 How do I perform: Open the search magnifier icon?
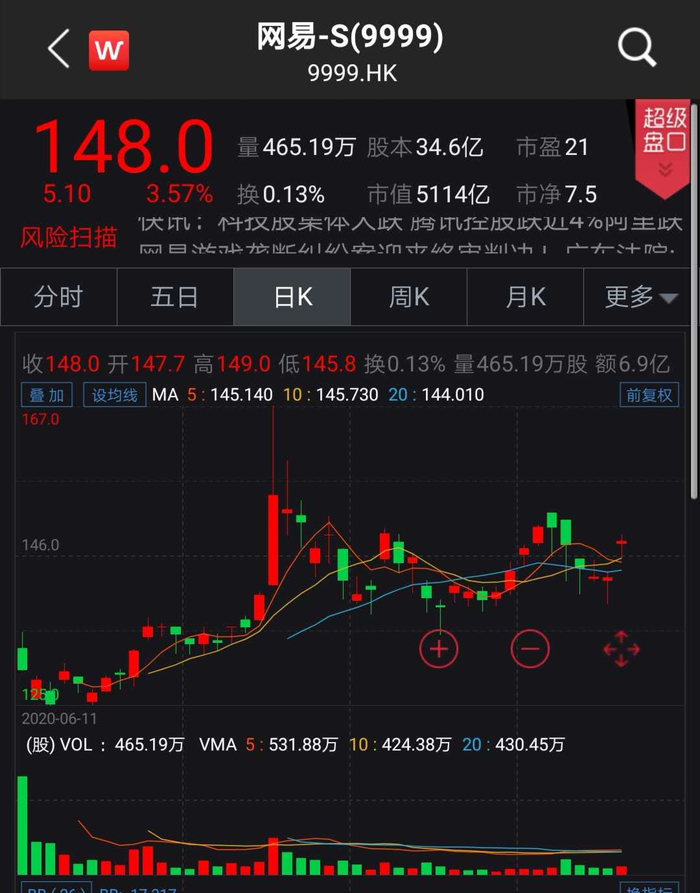[637, 47]
